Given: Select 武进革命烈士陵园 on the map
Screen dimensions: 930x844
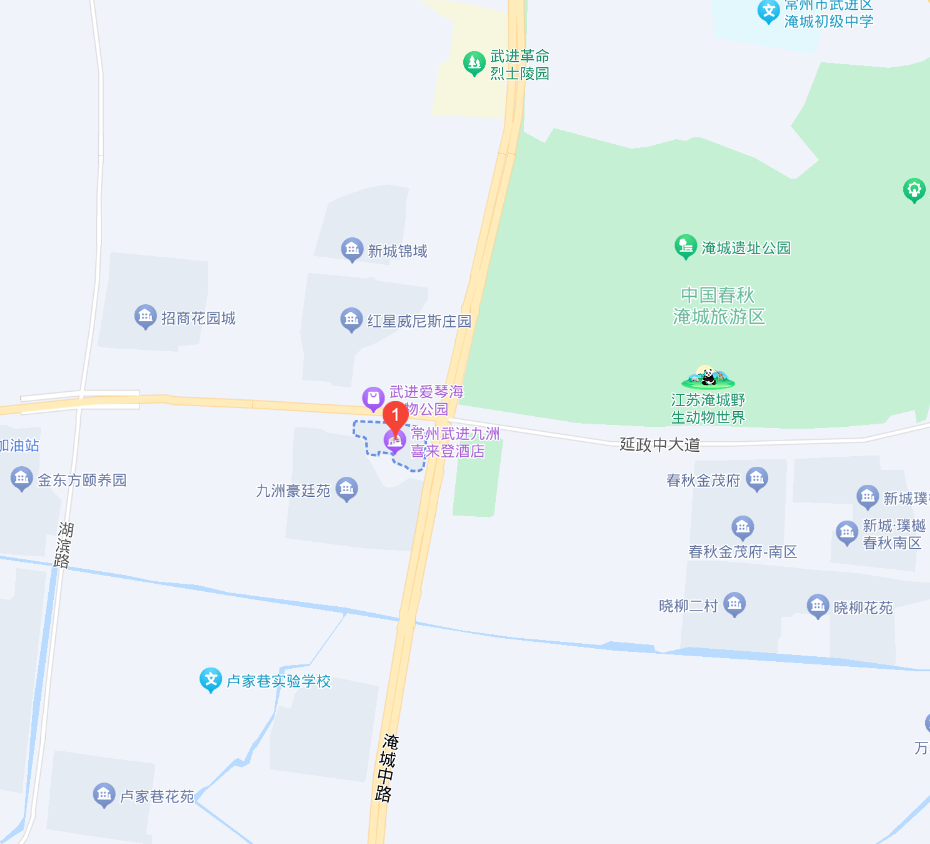Looking at the screenshot, I should 475,64.
